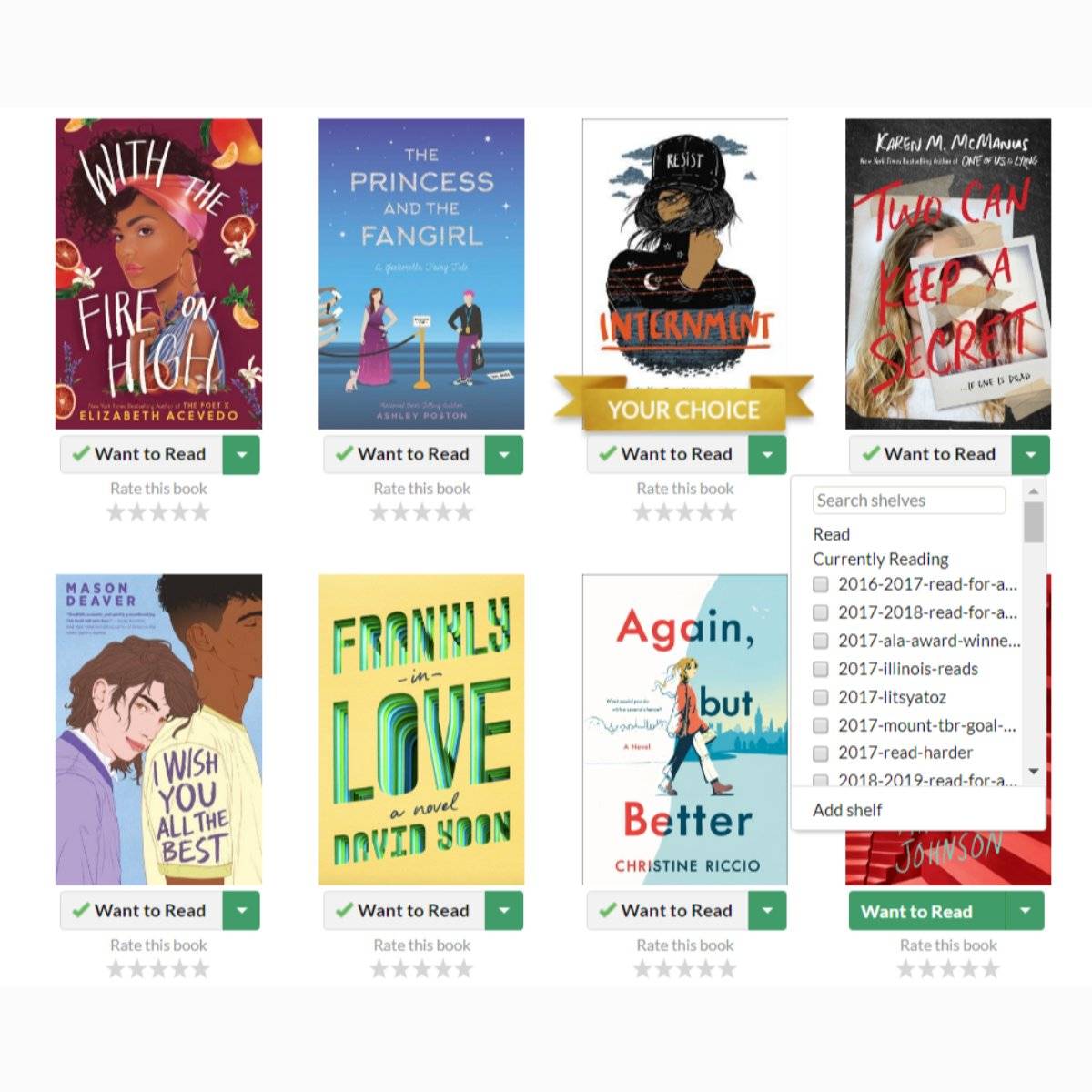Check the 2017-read-harder shelf
Viewport: 1092px width, 1092px height.
coord(821,753)
